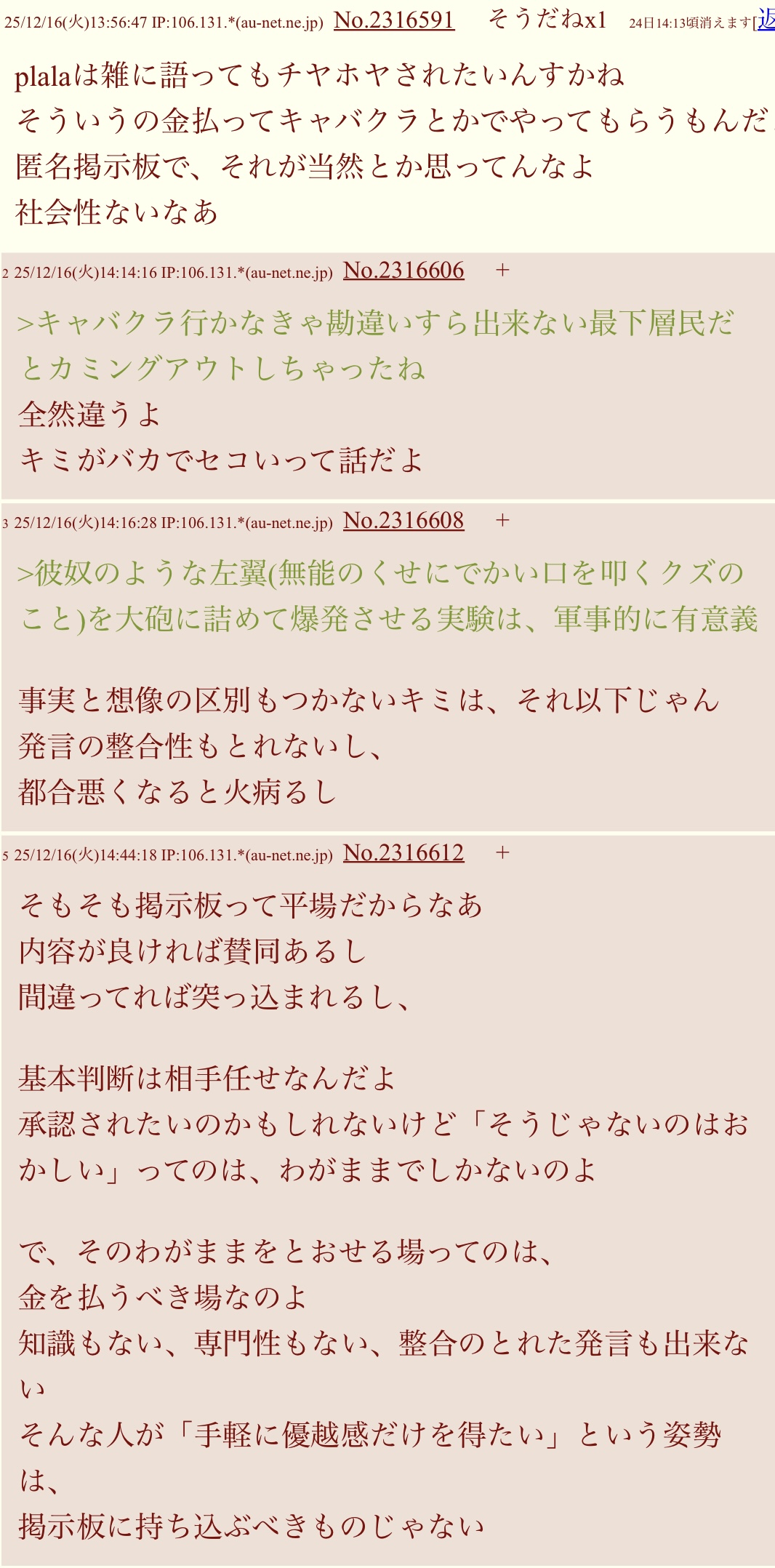Tap the plus beside No.2316608
775x1568 pixels.
(502, 521)
